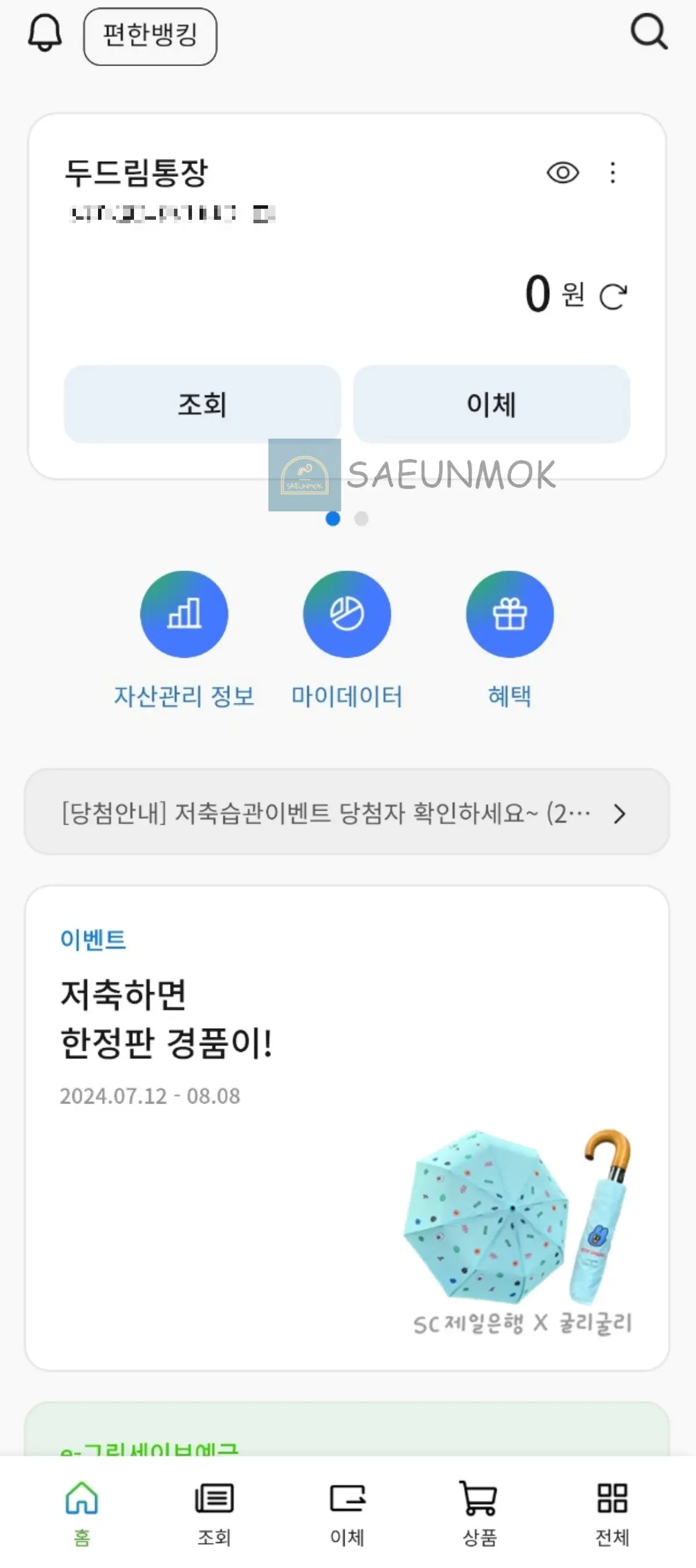Image resolution: width=696 pixels, height=1568 pixels.
Task: Open the 편한뱅킹 convenient banking label
Action: (x=149, y=35)
